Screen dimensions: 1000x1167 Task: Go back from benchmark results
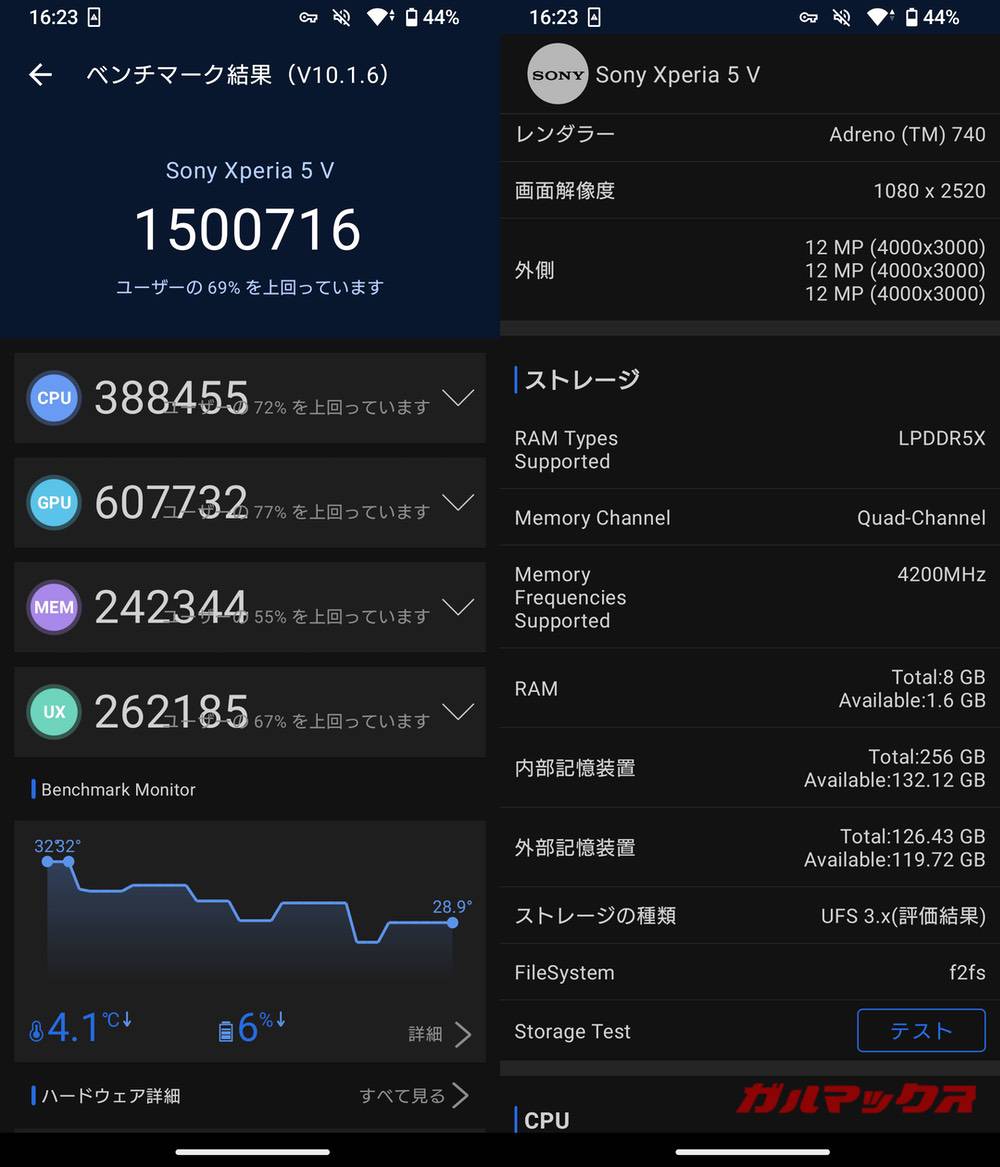pos(40,75)
